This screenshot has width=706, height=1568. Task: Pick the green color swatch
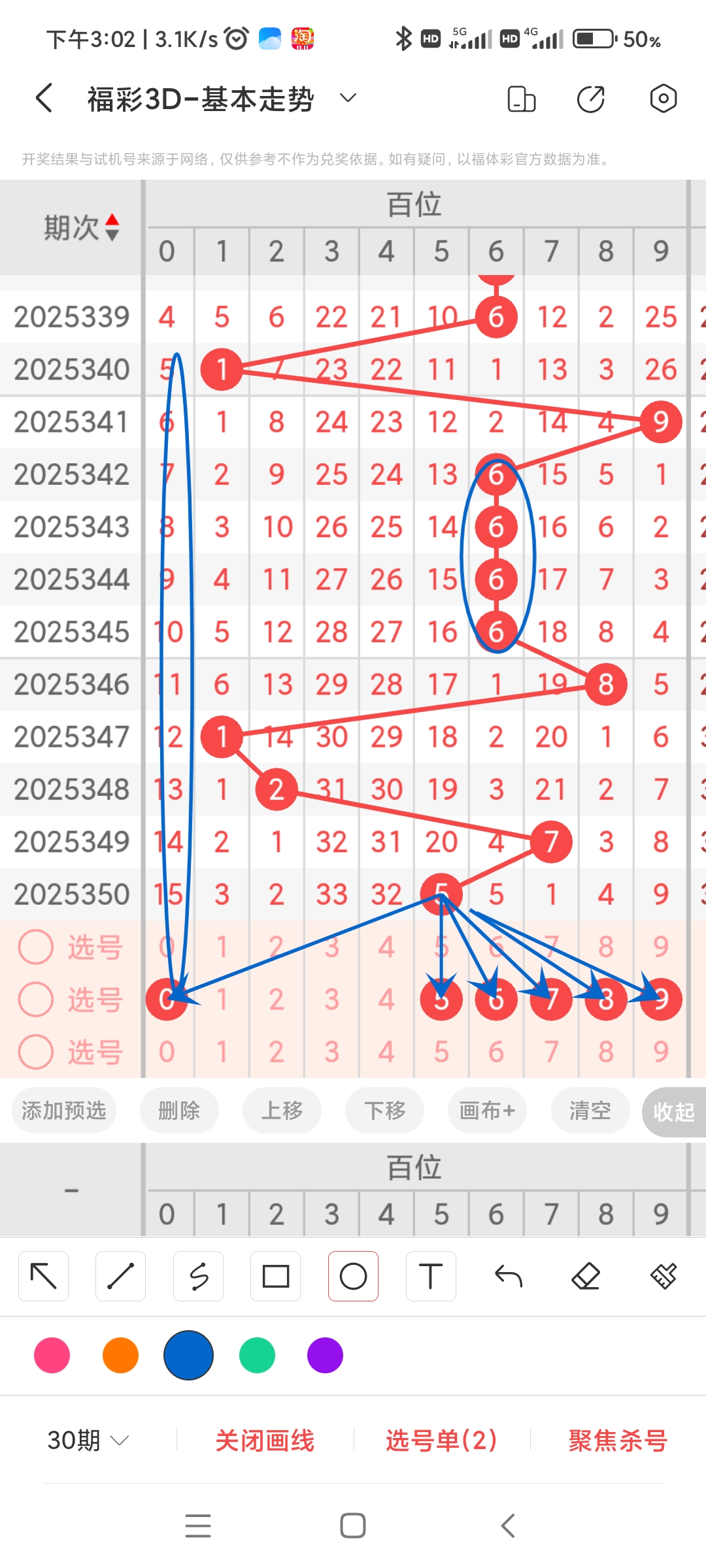click(256, 1356)
